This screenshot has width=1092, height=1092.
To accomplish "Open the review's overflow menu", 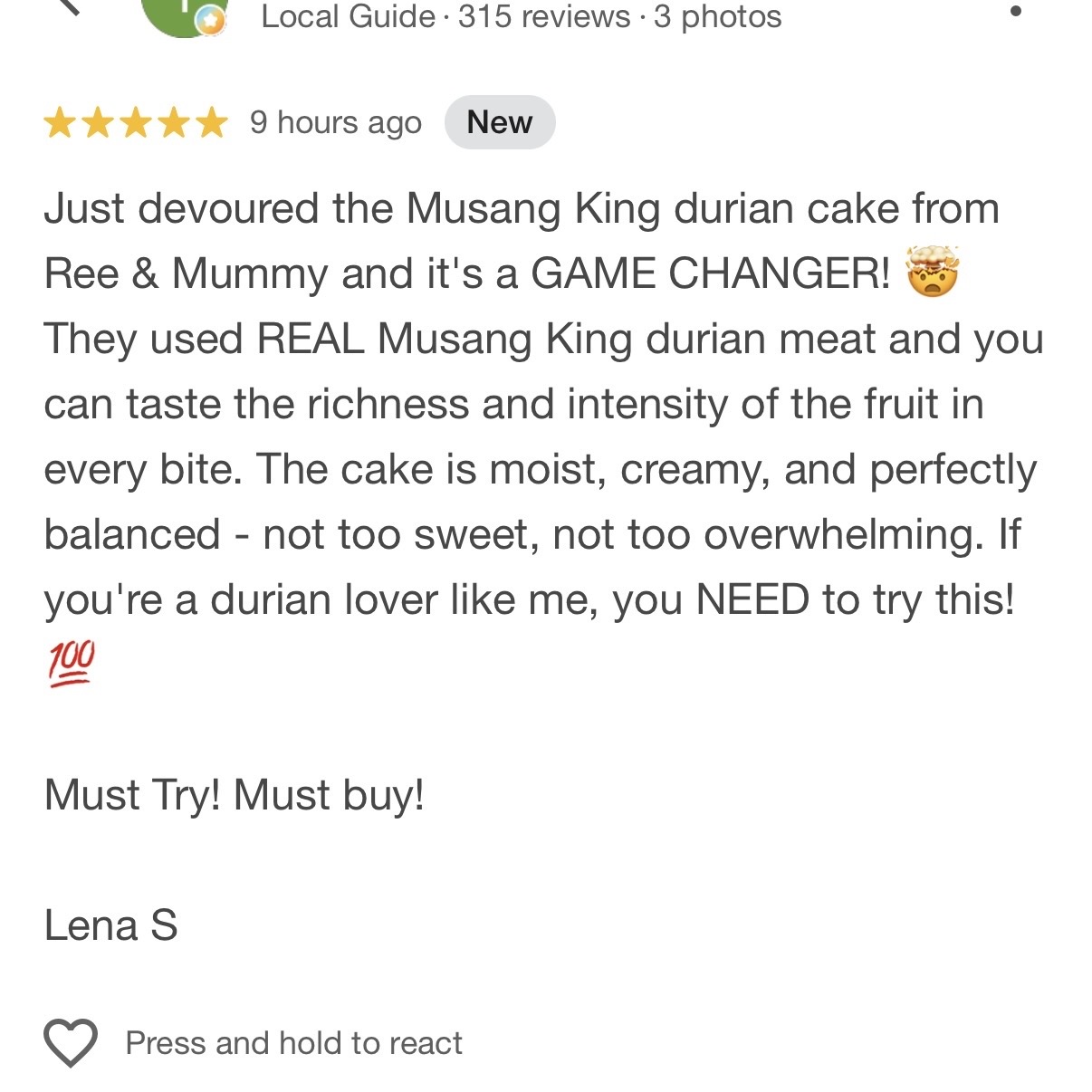I will click(1016, 11).
